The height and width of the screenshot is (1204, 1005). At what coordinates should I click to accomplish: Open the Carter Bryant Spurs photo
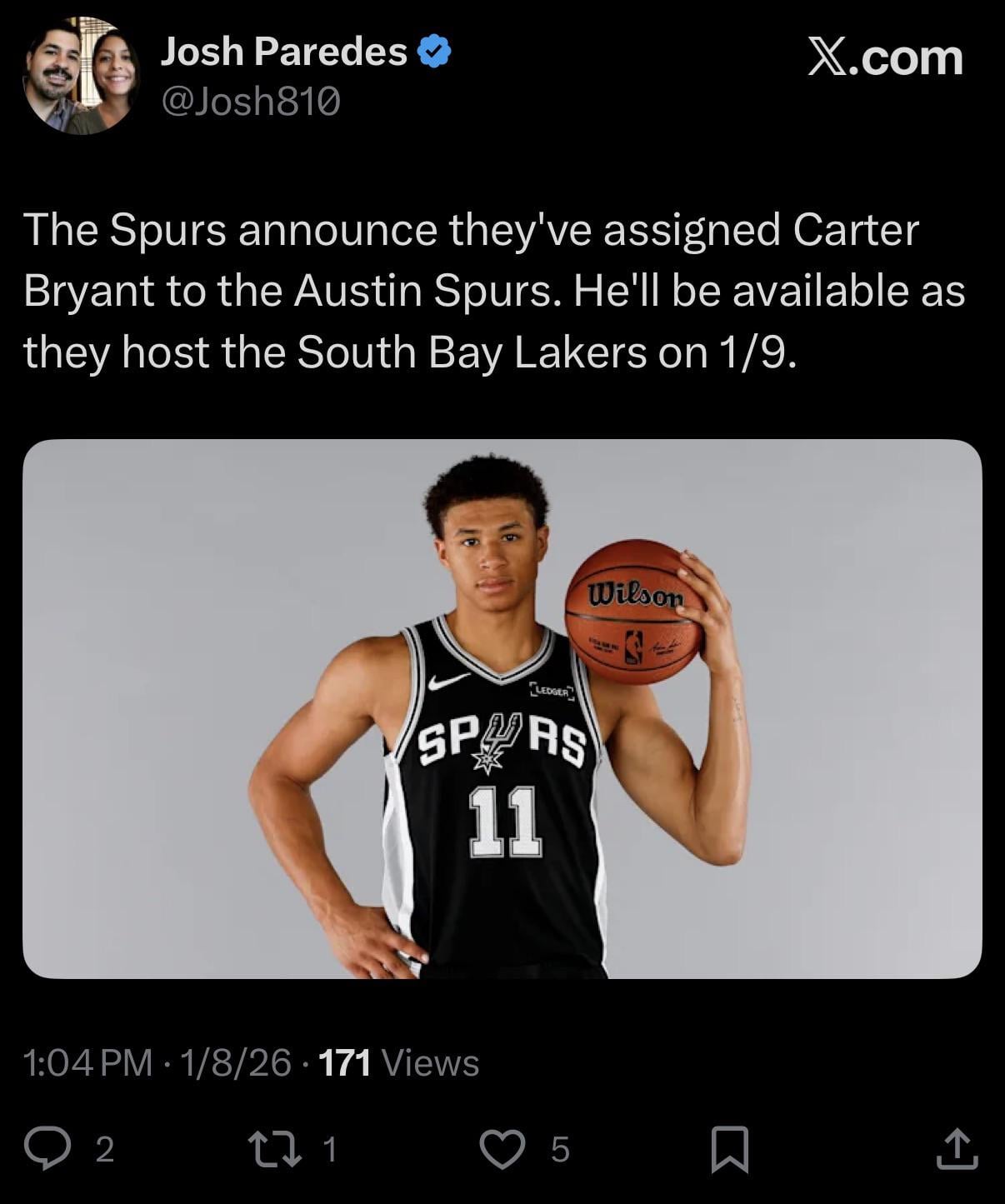502,708
